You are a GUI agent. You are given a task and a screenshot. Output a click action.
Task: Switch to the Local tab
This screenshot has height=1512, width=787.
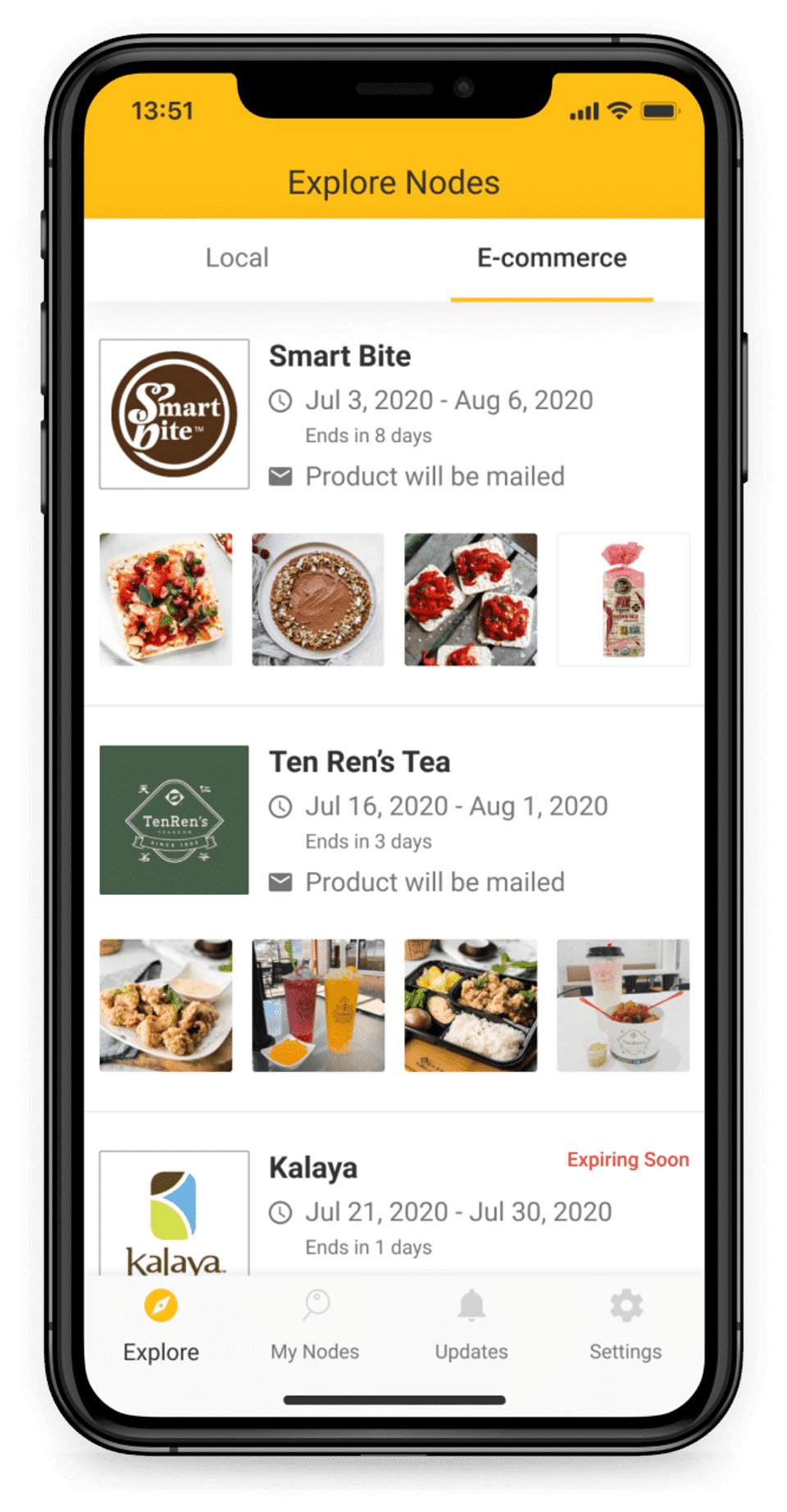pos(237,258)
